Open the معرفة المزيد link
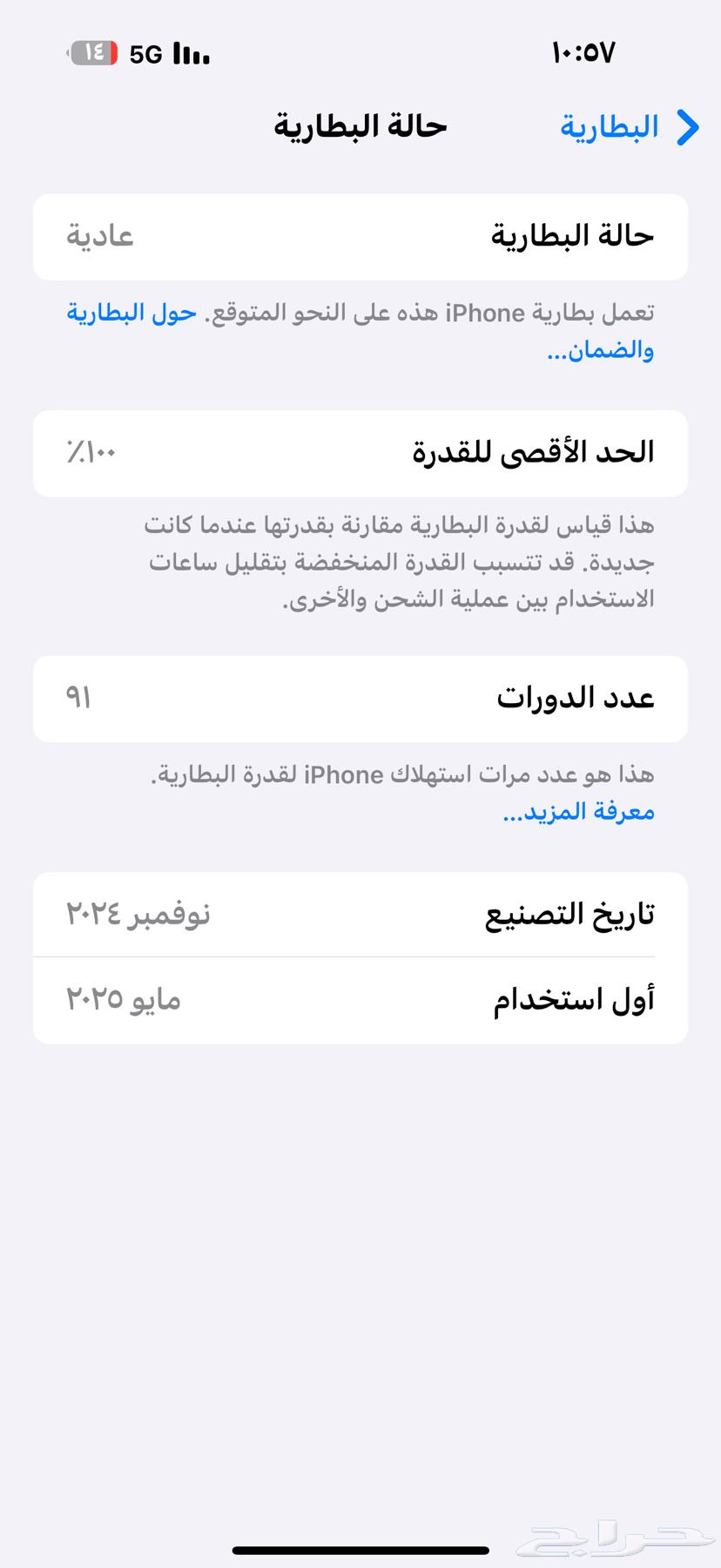Screen dimensions: 721x1568 point(579,811)
